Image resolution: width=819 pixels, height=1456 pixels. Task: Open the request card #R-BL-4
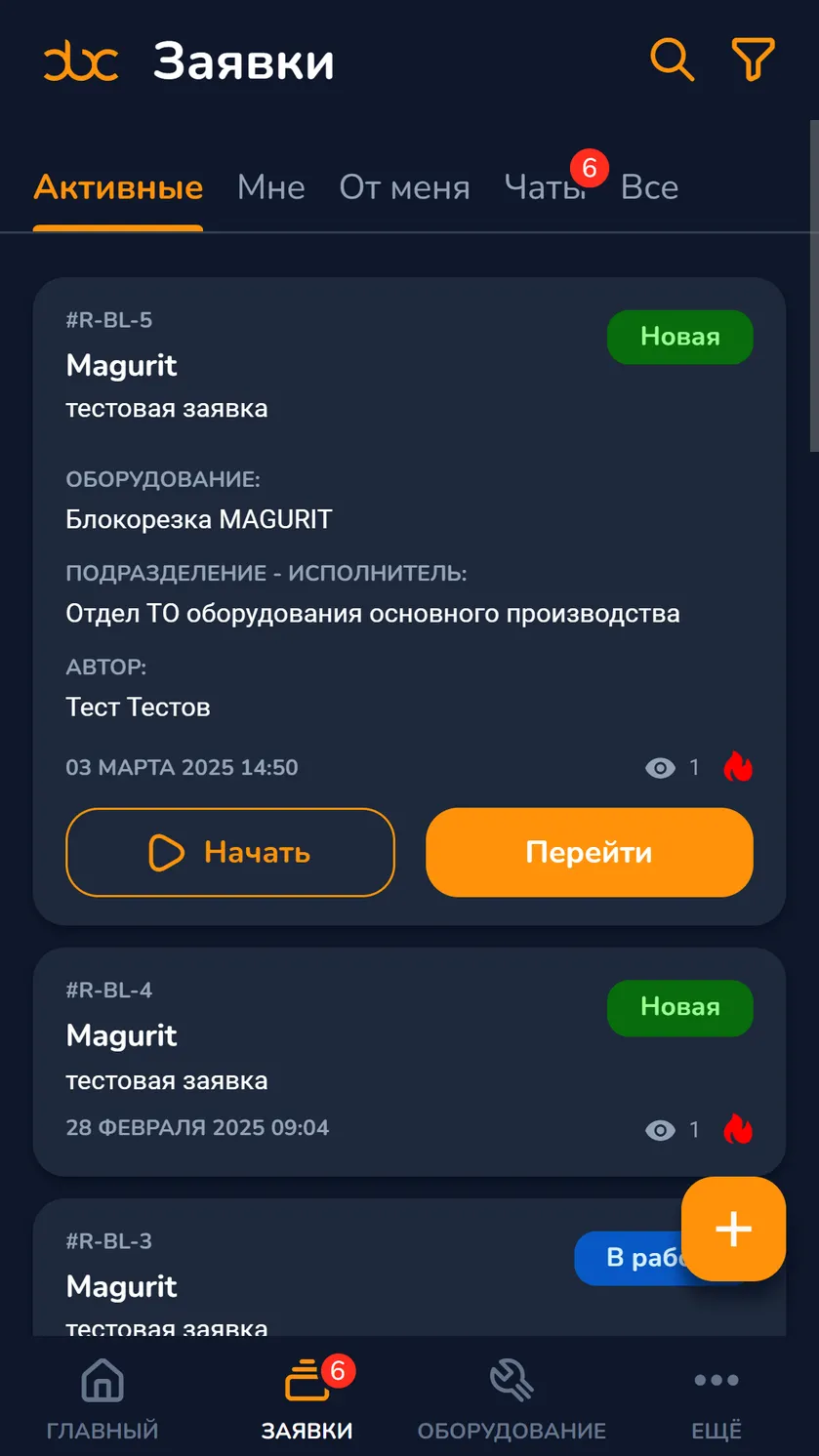409,1062
